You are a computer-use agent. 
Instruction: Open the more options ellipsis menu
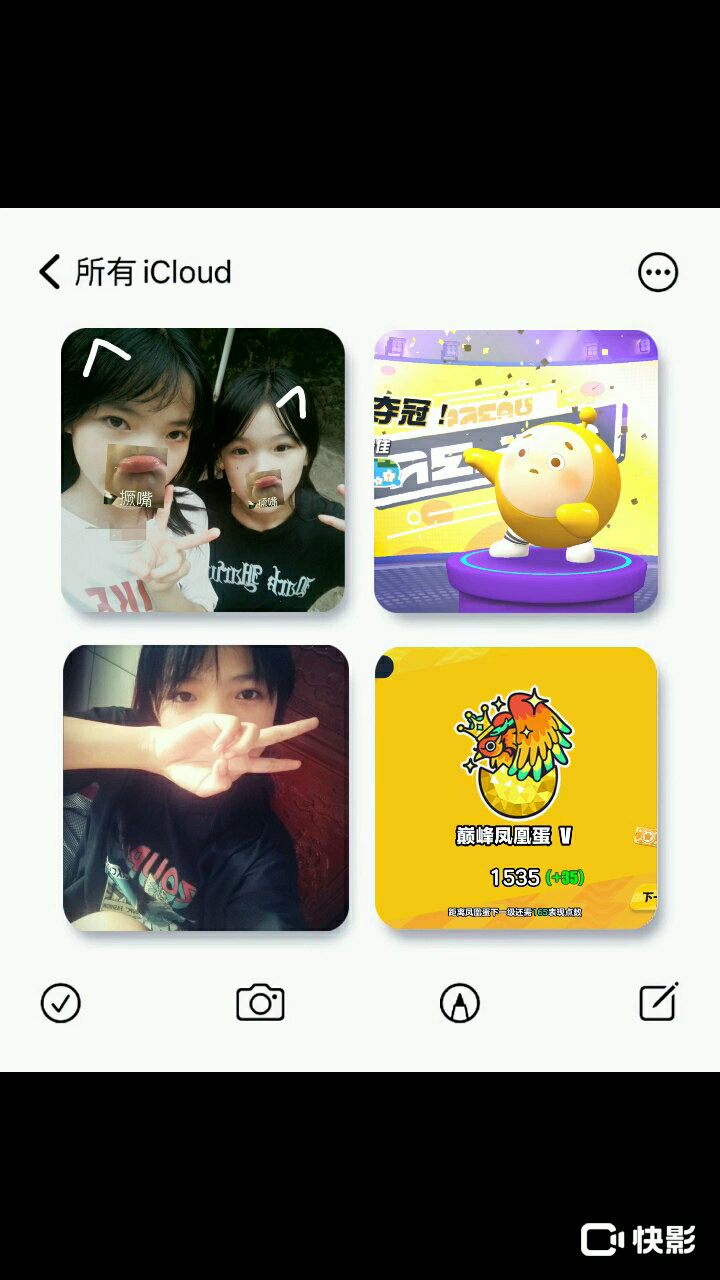[x=658, y=272]
